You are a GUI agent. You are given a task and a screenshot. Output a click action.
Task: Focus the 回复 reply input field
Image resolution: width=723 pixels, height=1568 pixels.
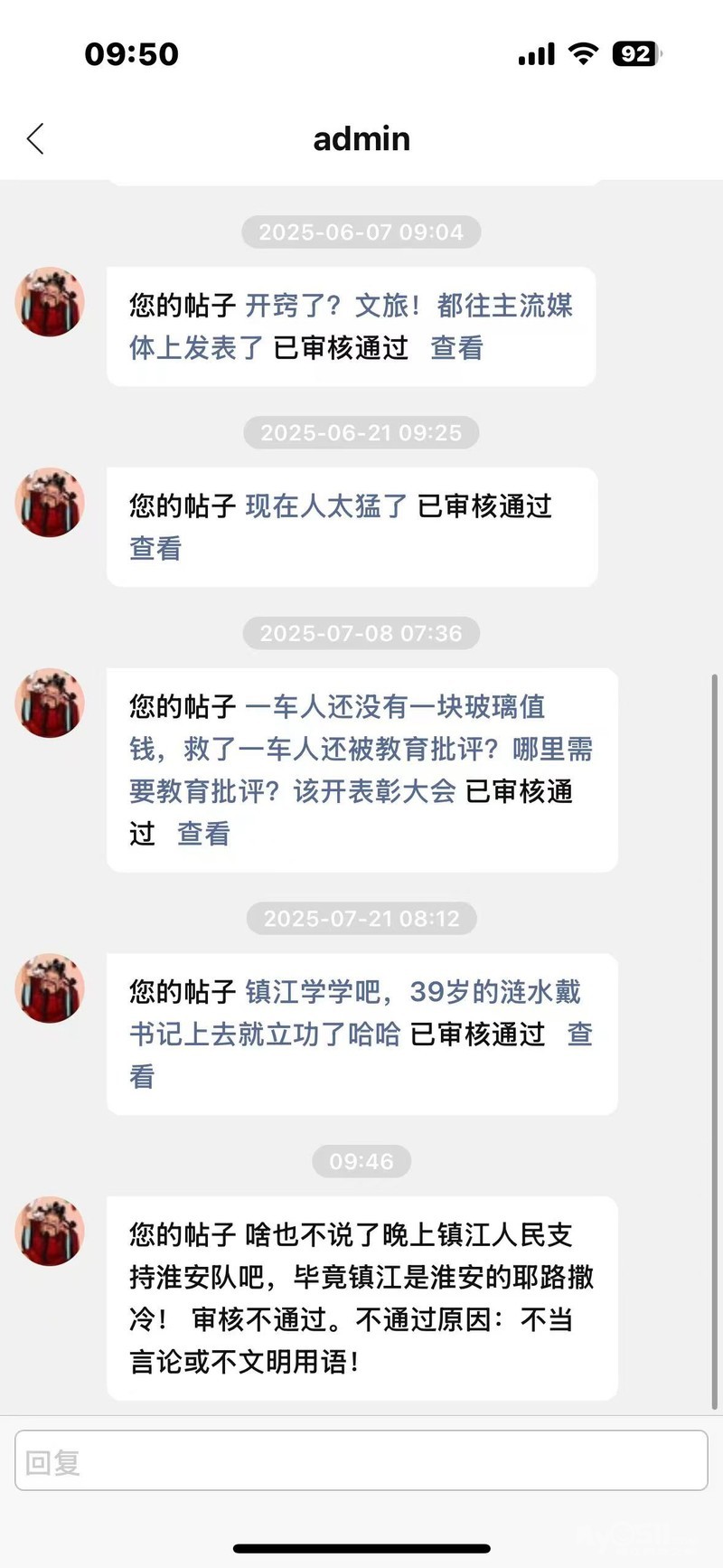(x=361, y=1461)
